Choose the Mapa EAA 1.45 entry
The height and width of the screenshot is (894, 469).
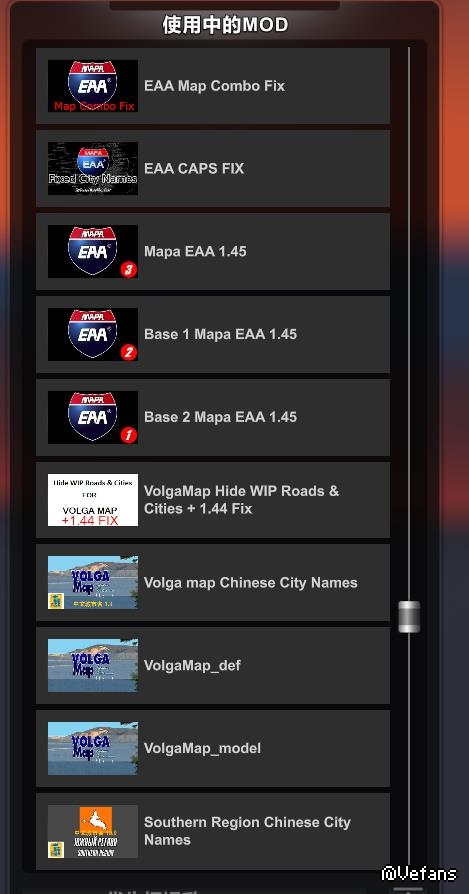(213, 251)
